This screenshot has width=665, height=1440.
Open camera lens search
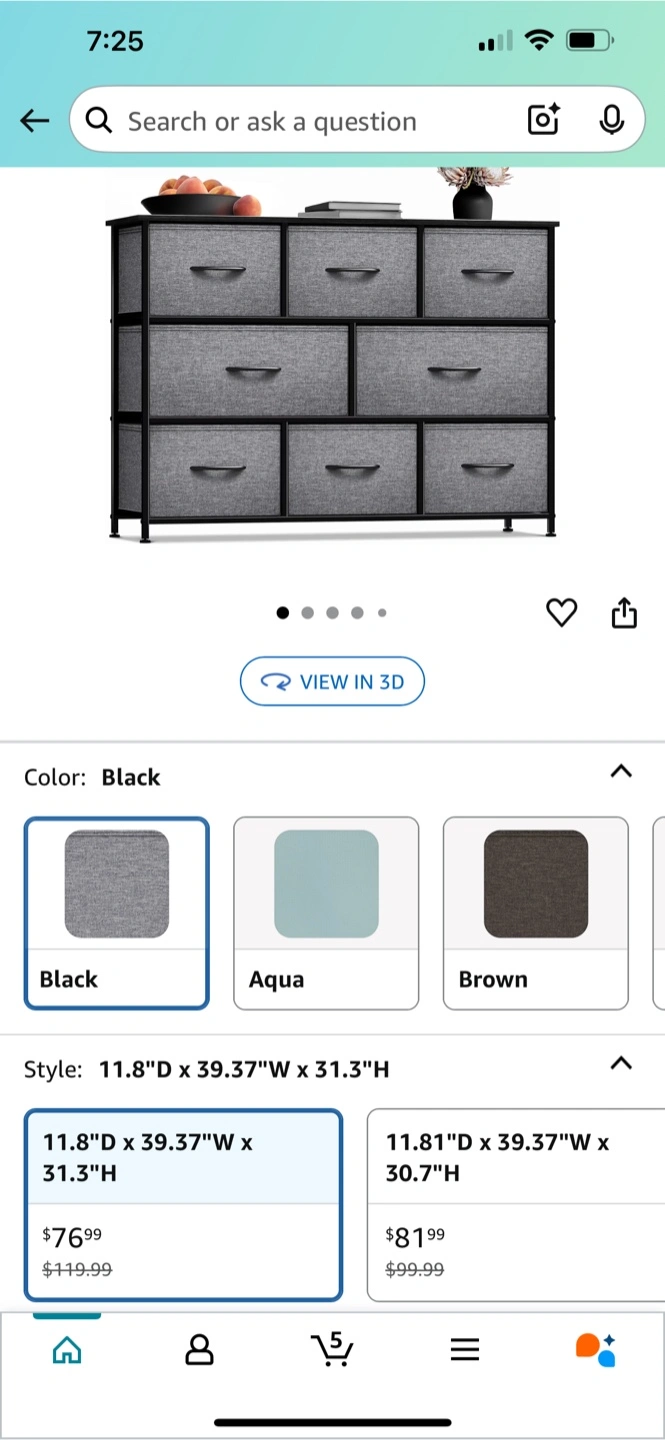click(544, 120)
